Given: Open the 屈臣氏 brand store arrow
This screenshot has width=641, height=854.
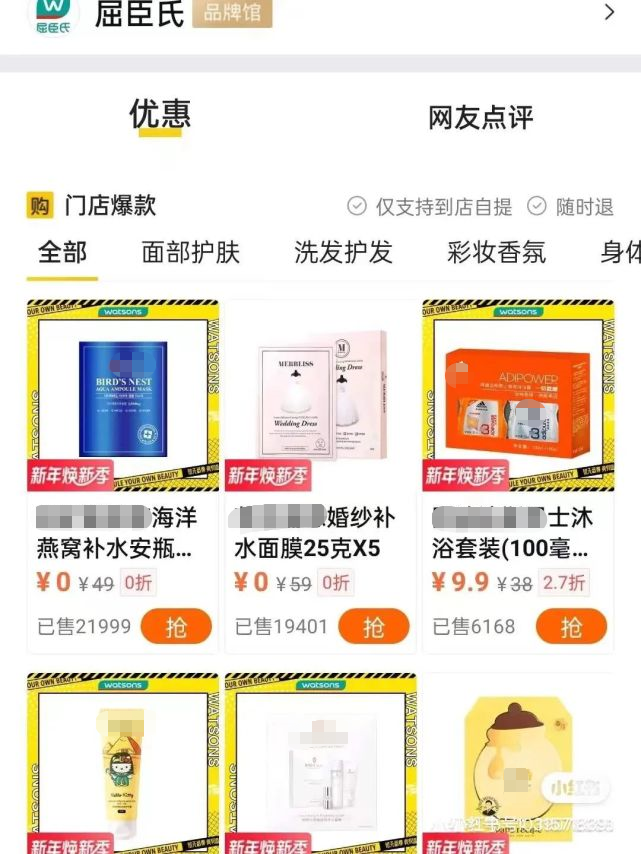Looking at the screenshot, I should pyautogui.click(x=609, y=13).
